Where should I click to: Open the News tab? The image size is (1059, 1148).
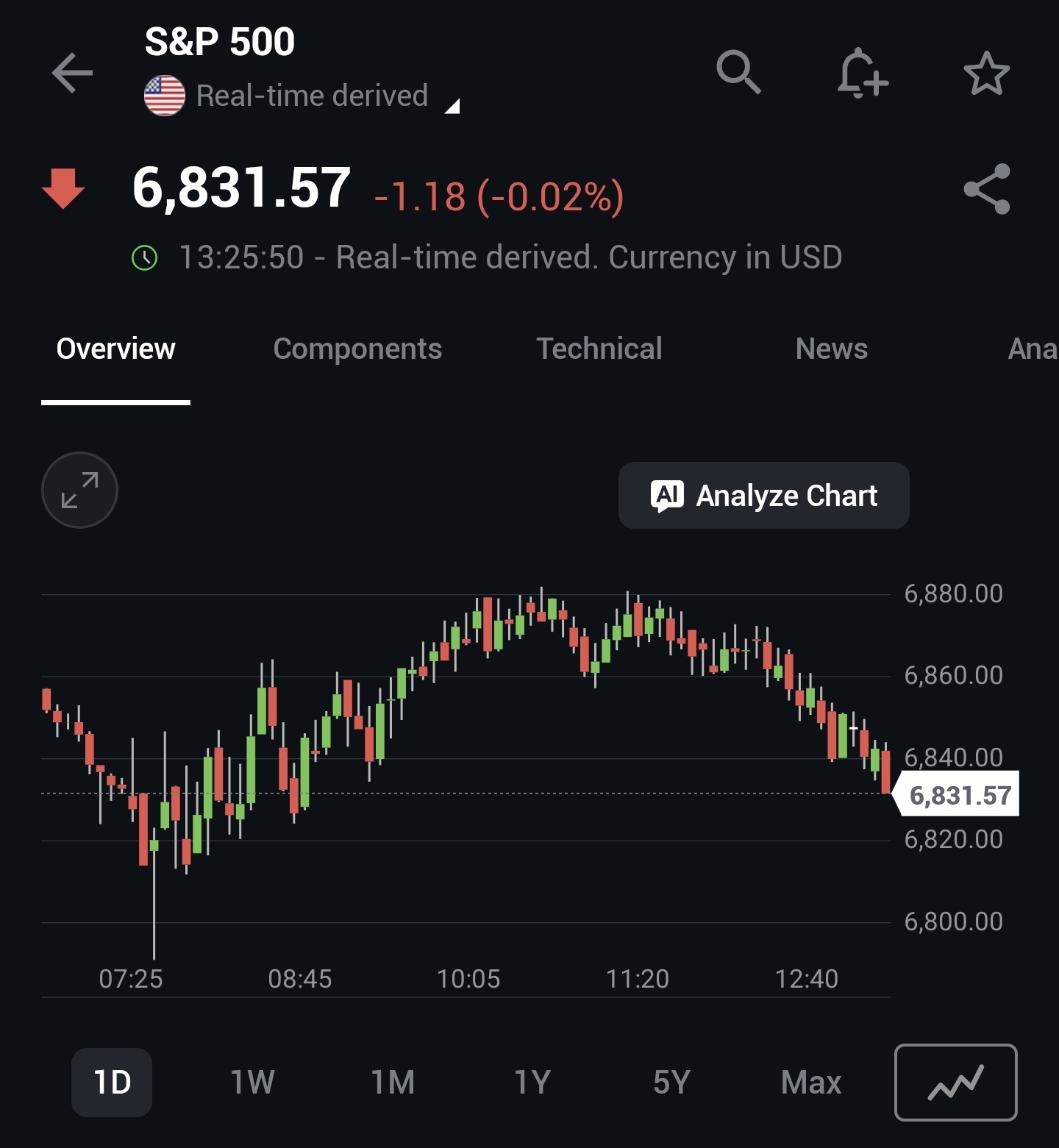[831, 349]
